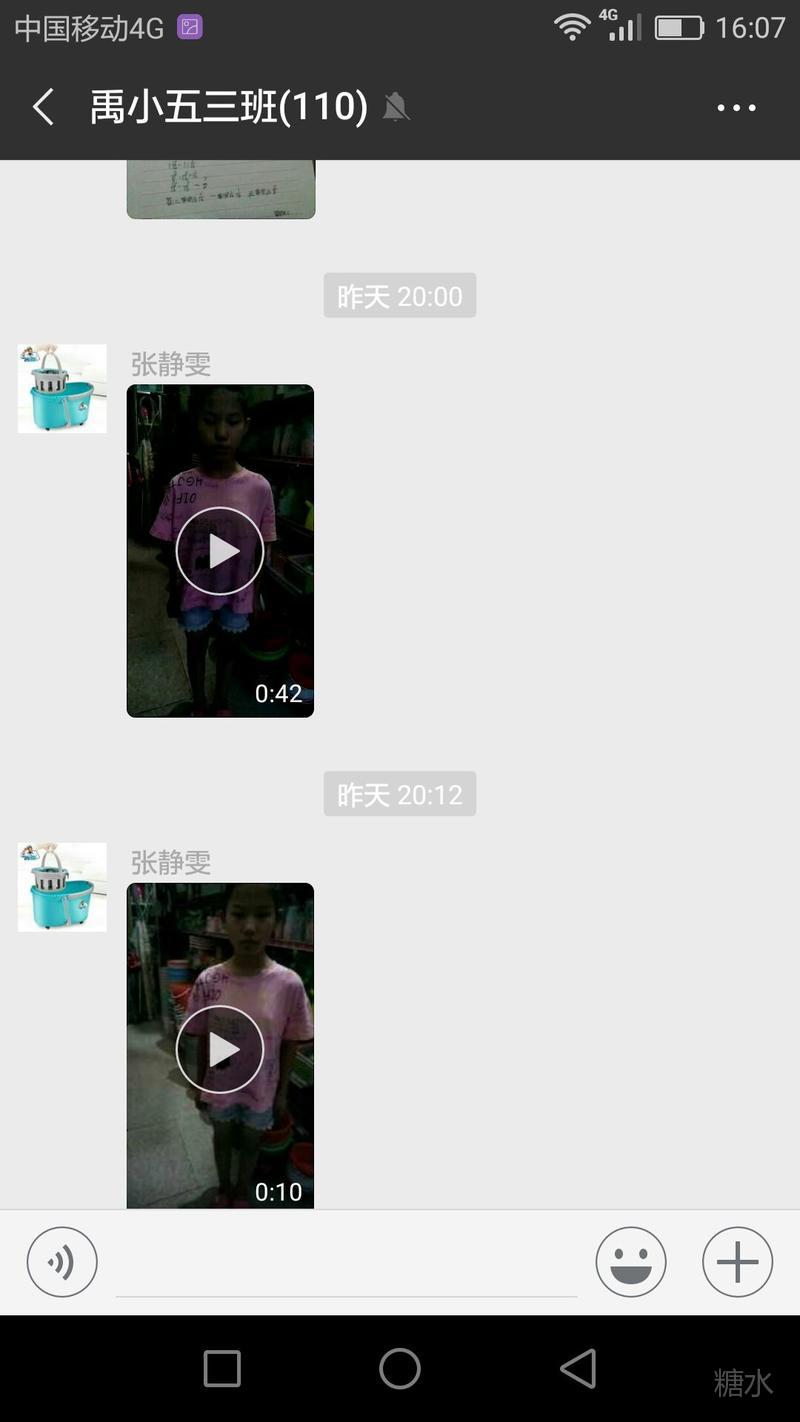
Task: Play the 0:42 video message
Action: tap(220, 551)
